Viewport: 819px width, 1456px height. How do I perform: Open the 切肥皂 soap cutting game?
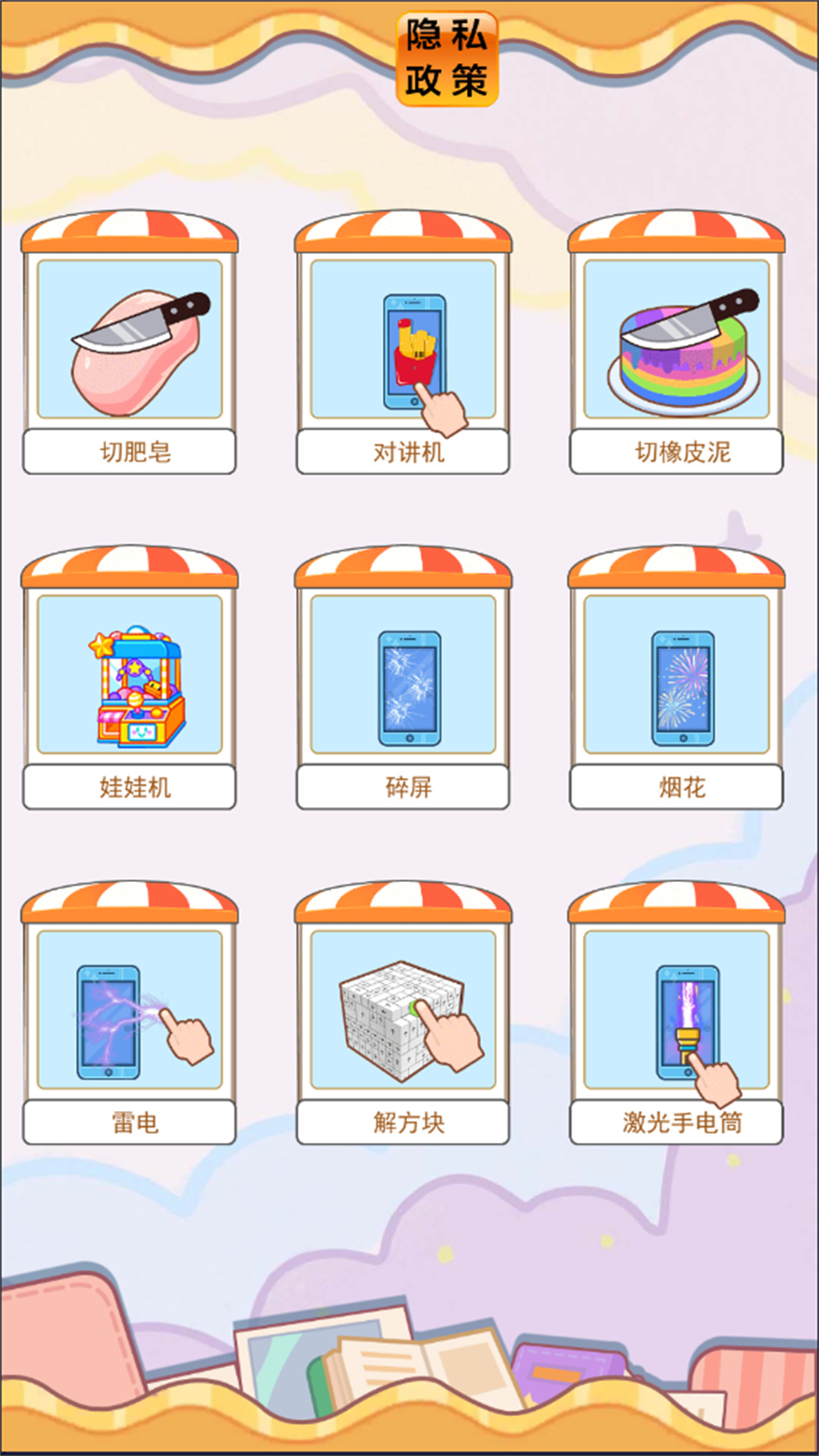tap(130, 341)
